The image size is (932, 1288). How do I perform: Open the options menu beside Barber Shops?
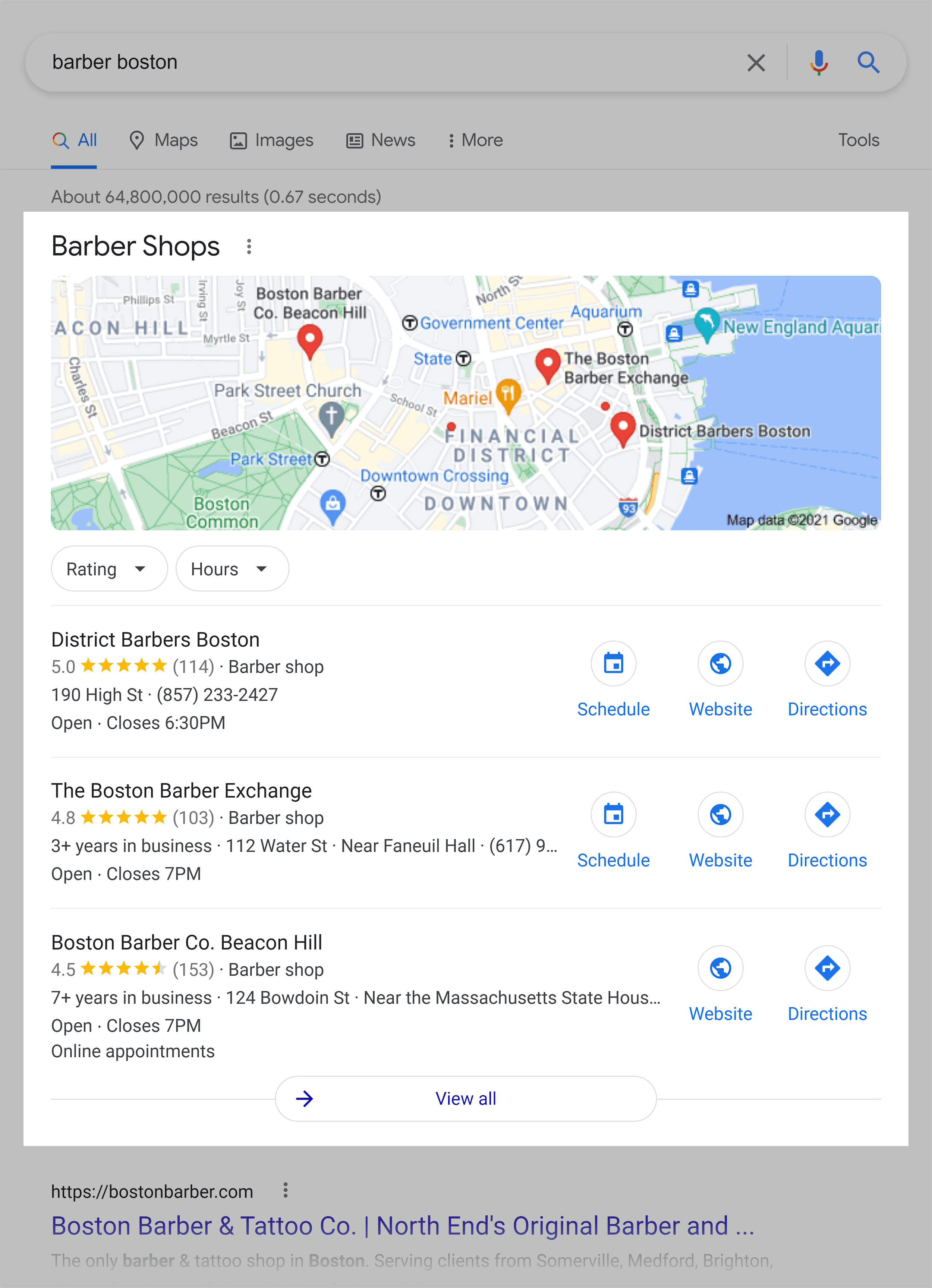249,246
